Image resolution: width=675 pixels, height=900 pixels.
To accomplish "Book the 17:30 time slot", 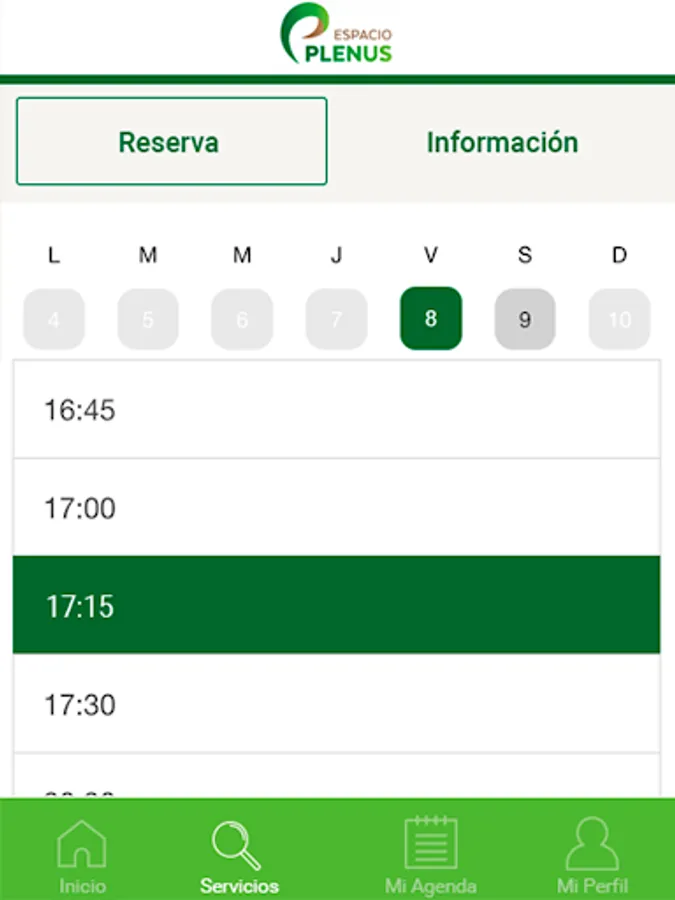I will coord(336,704).
